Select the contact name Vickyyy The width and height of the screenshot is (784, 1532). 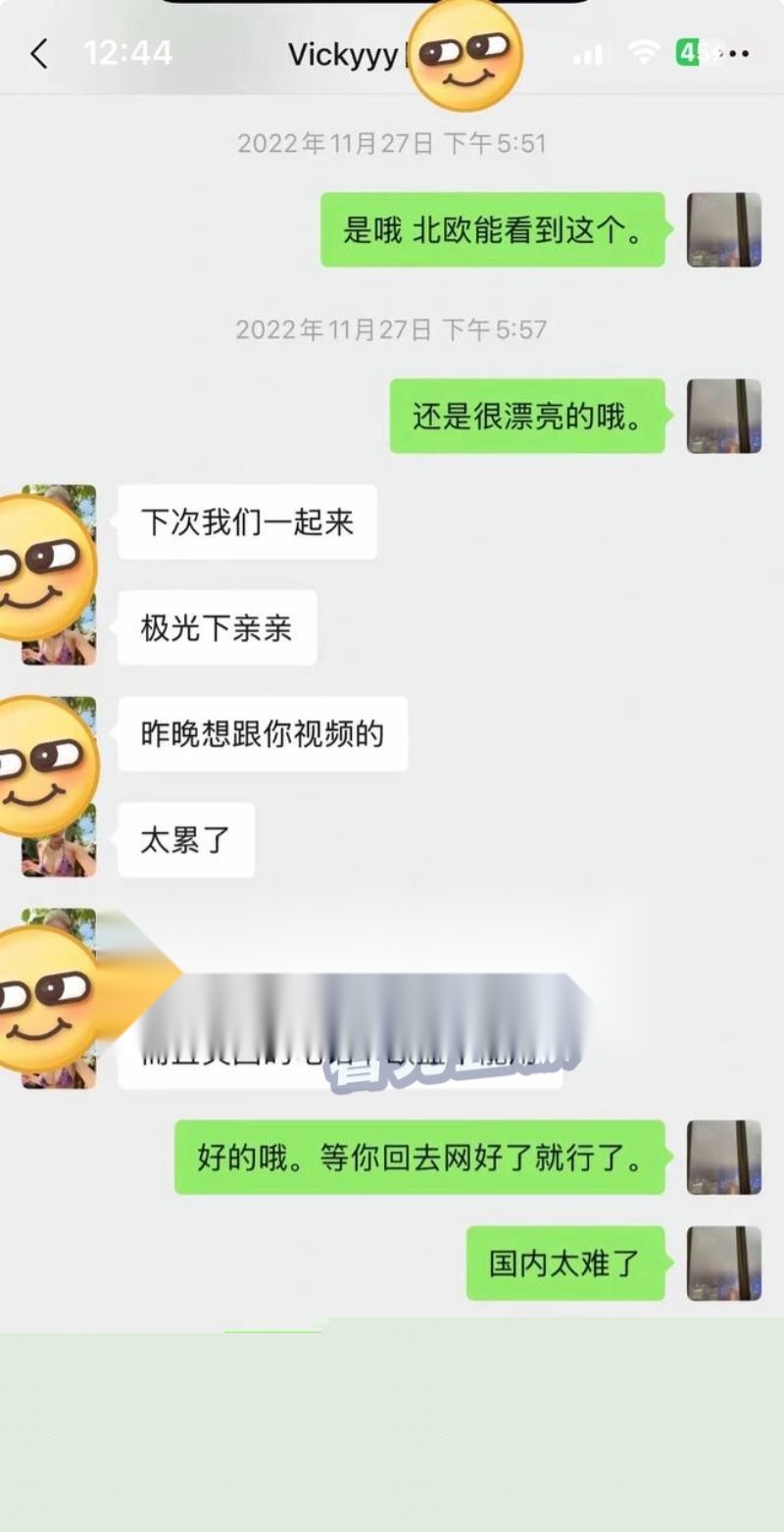(338, 54)
